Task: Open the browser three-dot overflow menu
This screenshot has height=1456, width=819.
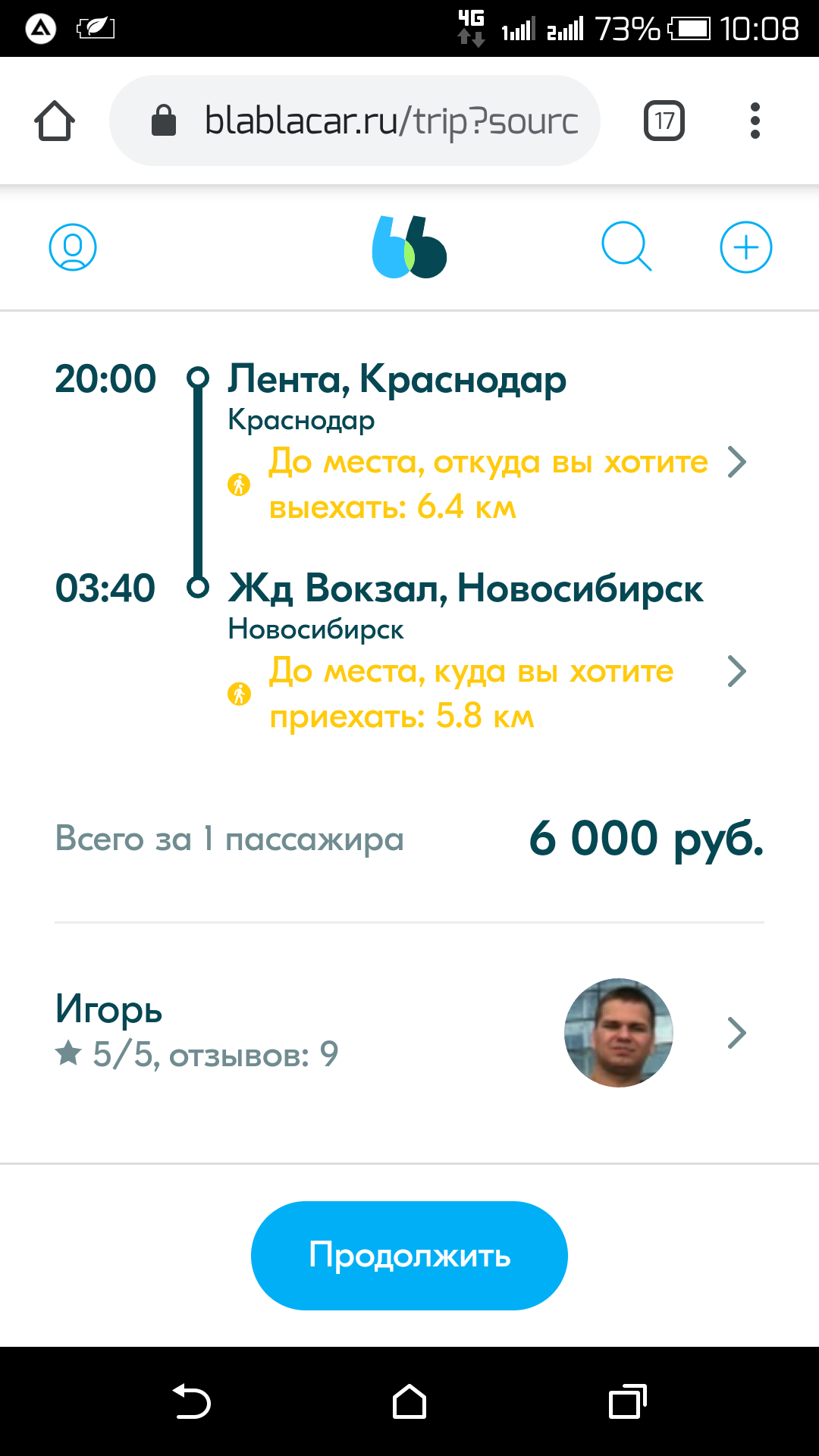Action: [755, 121]
